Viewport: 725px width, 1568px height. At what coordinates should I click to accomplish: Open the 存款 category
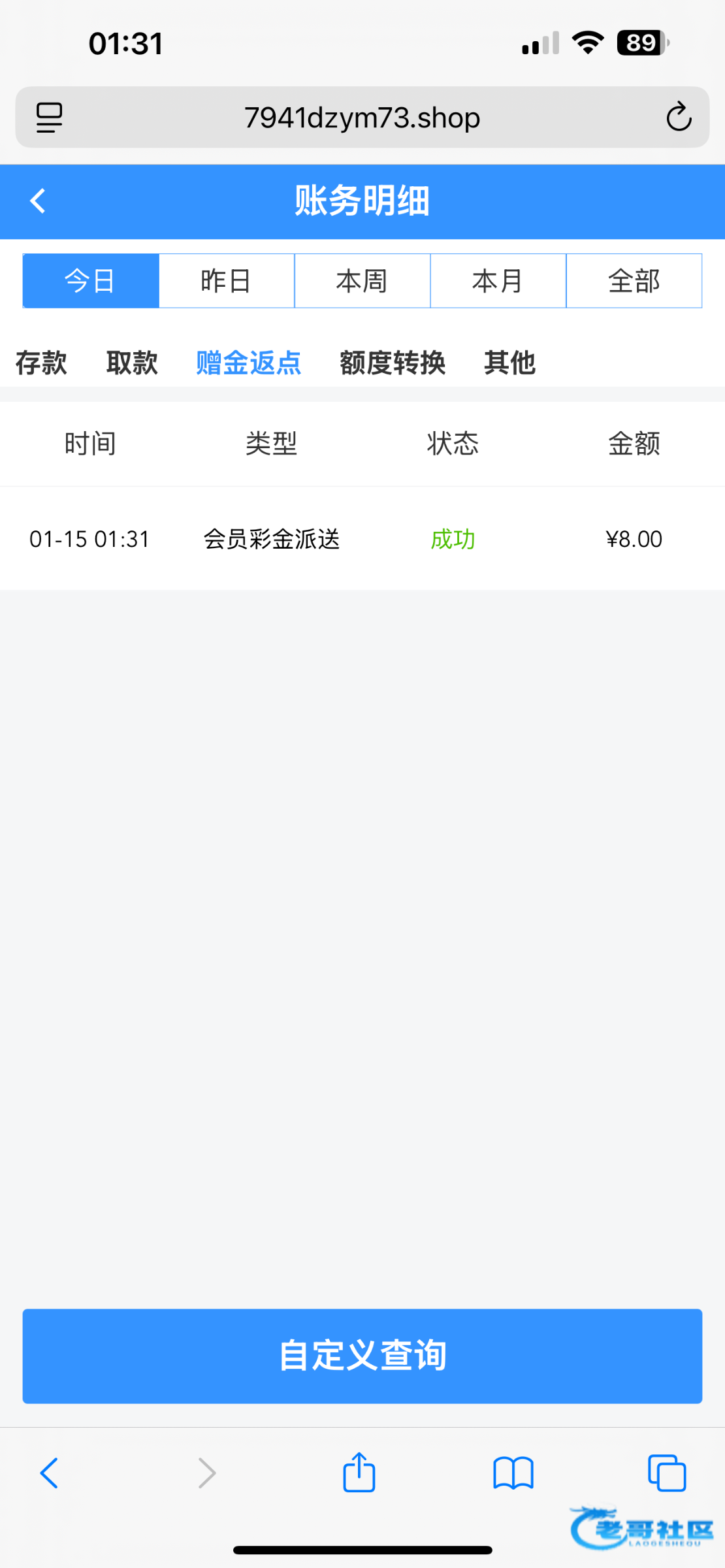pos(41,363)
